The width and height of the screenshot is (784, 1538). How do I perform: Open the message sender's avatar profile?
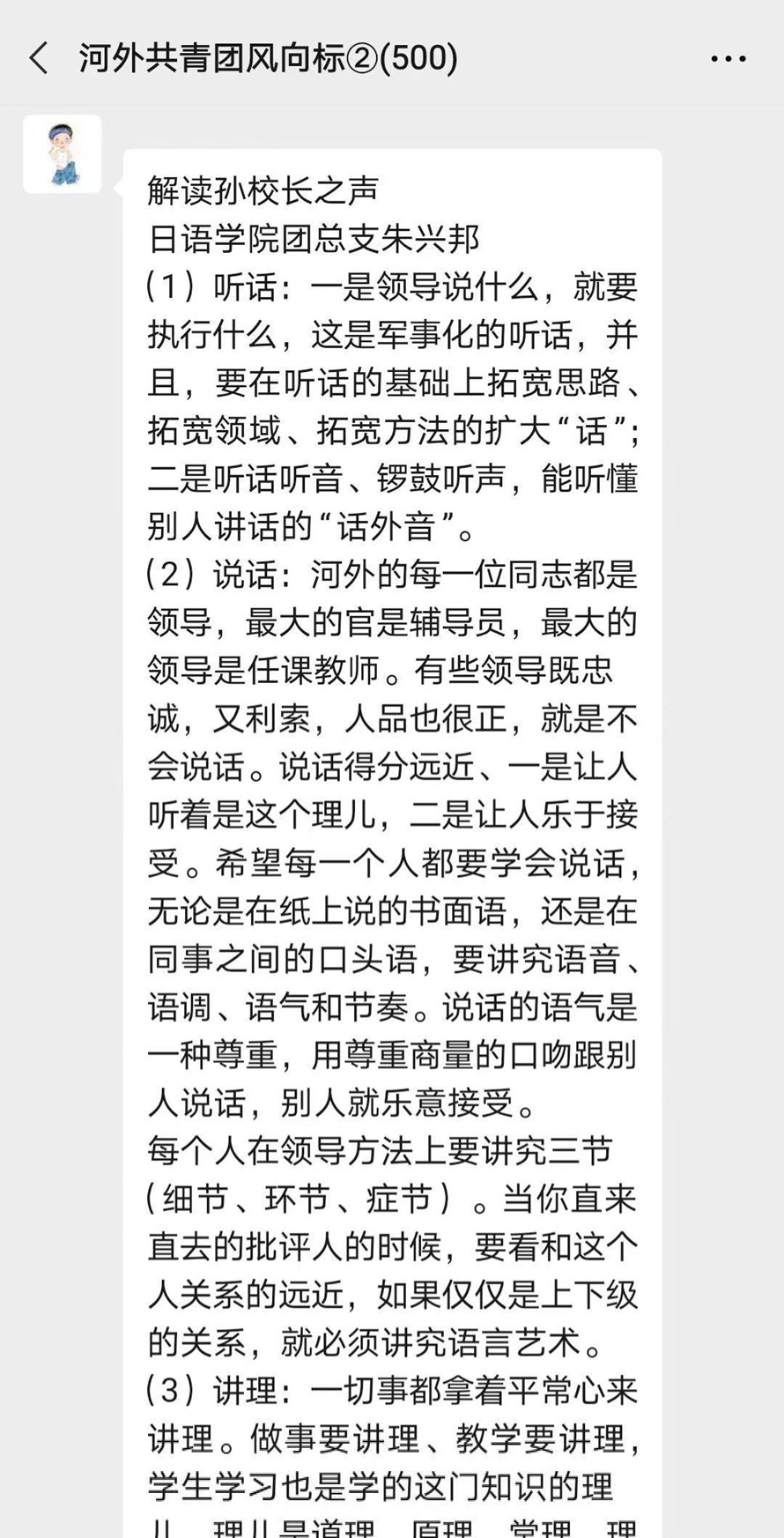(63, 154)
